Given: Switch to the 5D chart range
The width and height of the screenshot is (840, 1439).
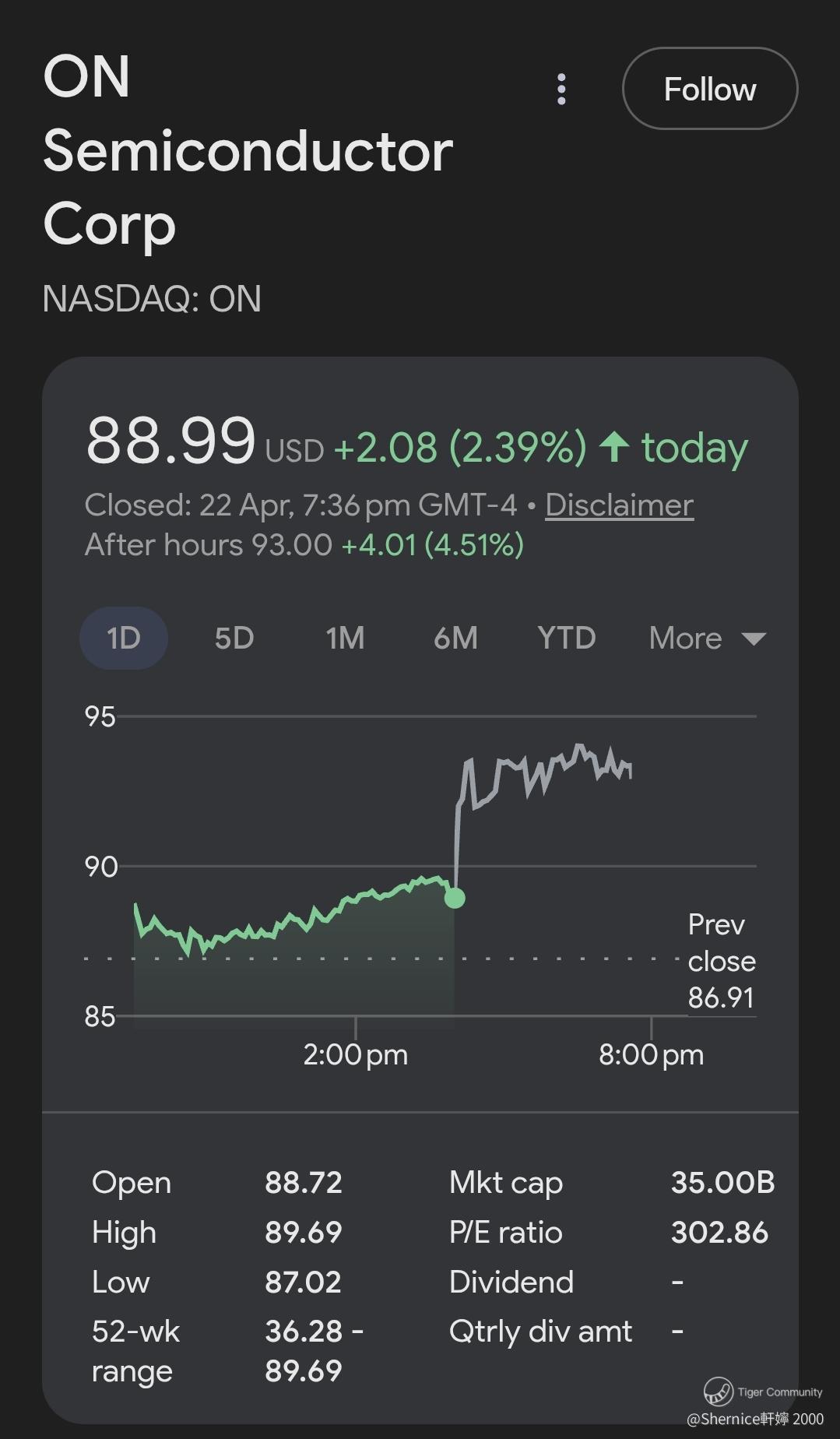Looking at the screenshot, I should click(x=234, y=639).
